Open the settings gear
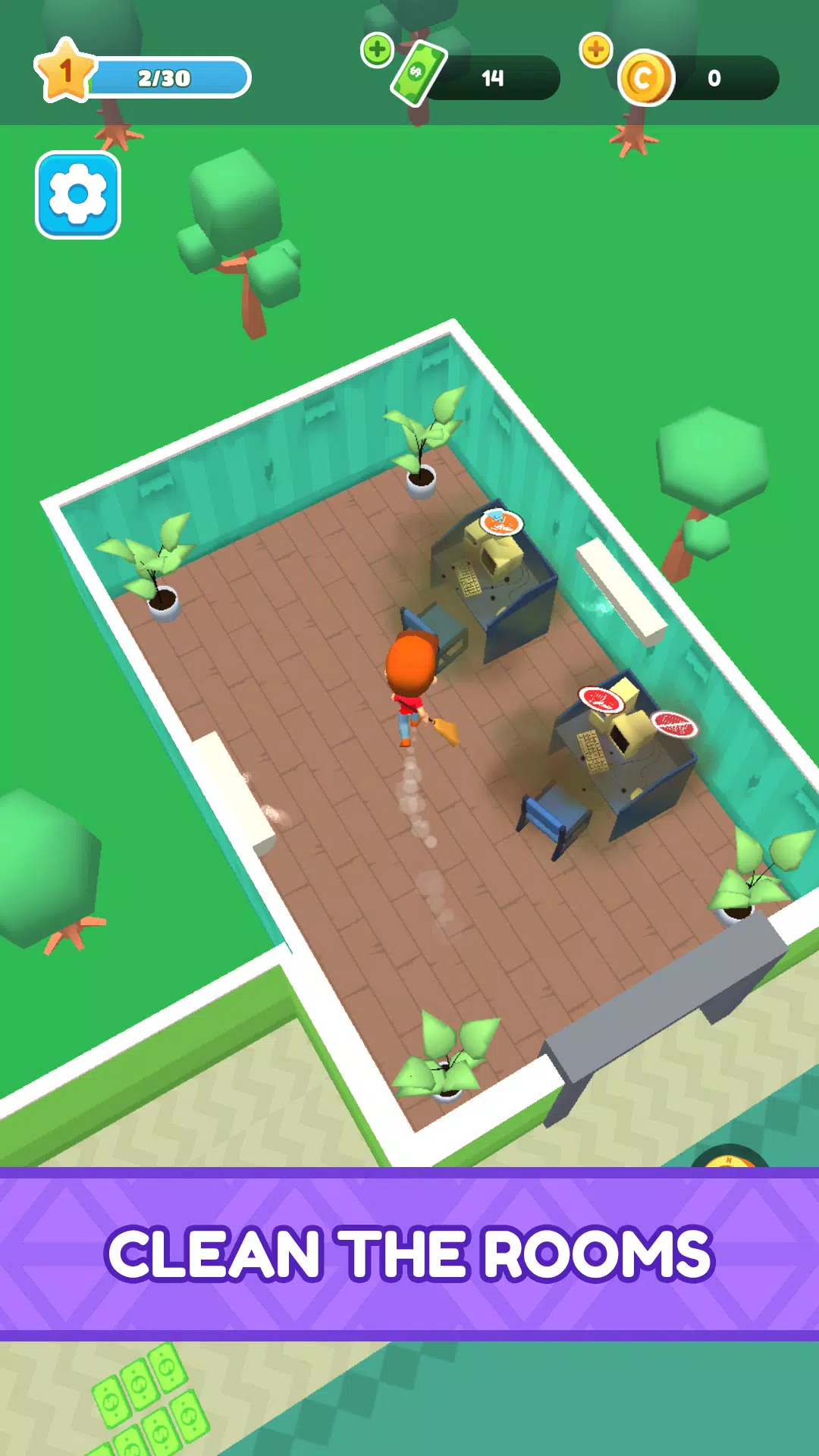 (78, 195)
